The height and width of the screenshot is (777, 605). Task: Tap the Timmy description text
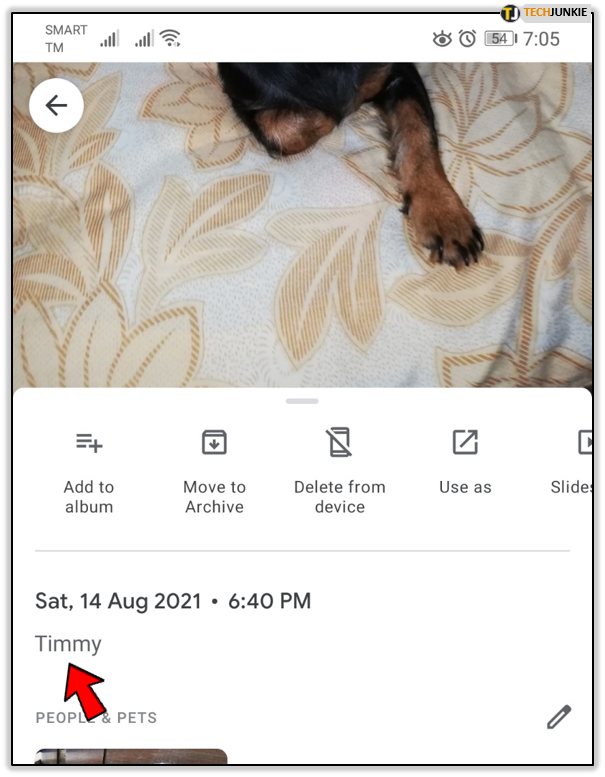tap(68, 644)
